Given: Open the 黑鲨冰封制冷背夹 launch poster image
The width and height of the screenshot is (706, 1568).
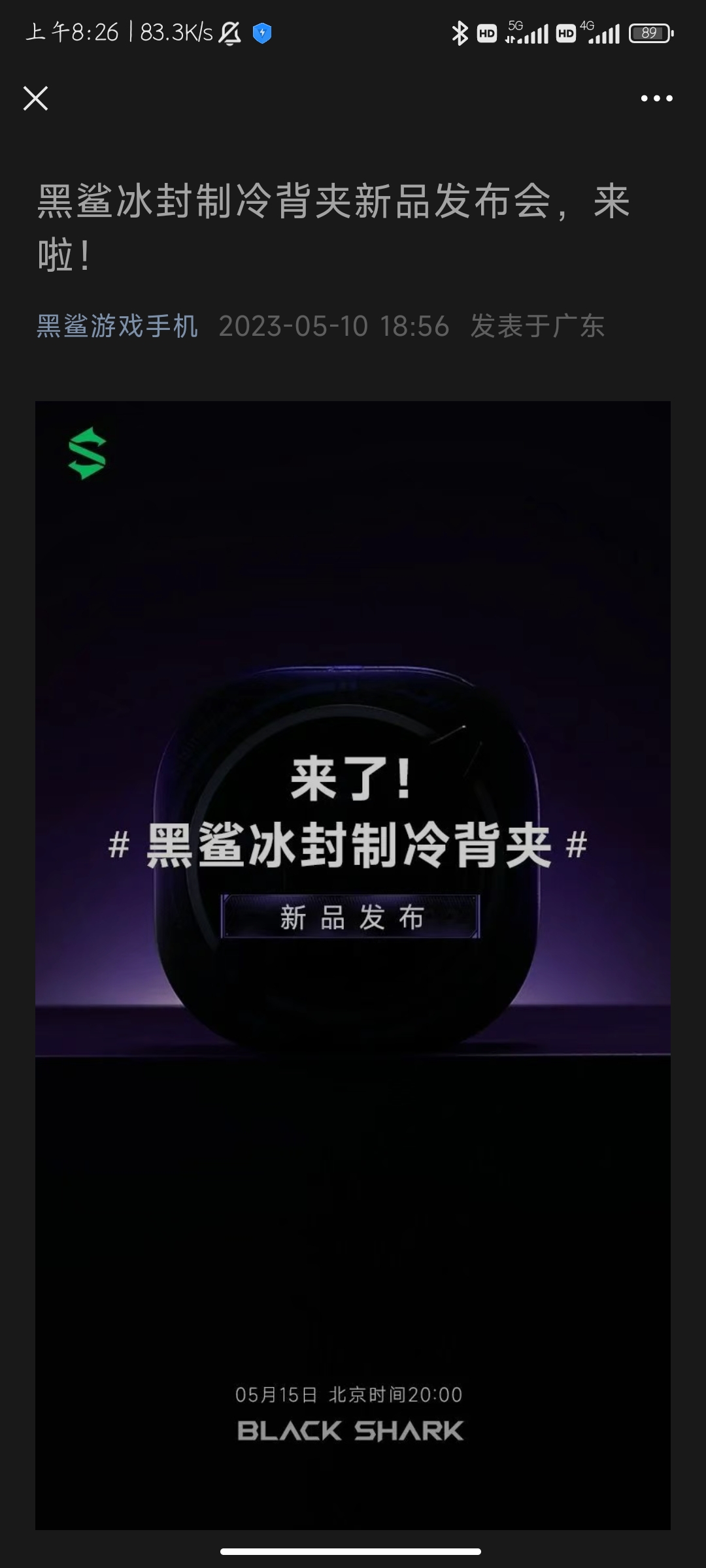Looking at the screenshot, I should (x=353, y=964).
